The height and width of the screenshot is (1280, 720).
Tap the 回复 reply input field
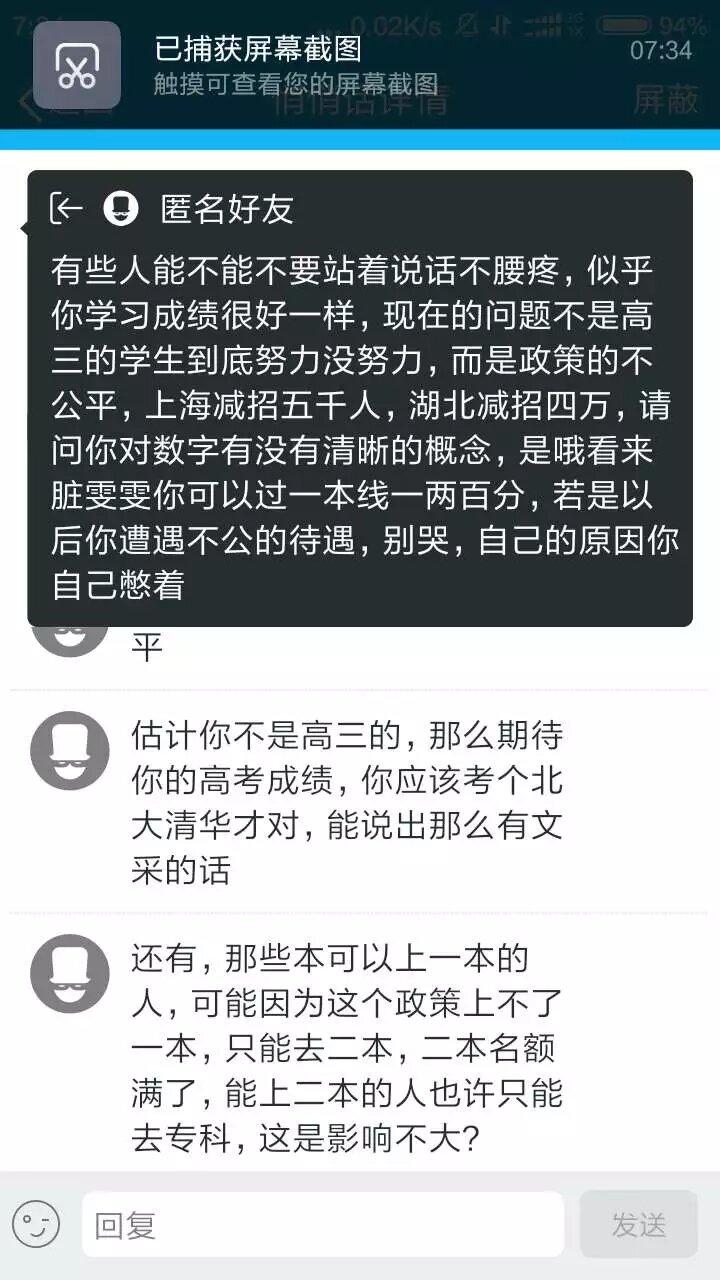pyautogui.click(x=322, y=1224)
